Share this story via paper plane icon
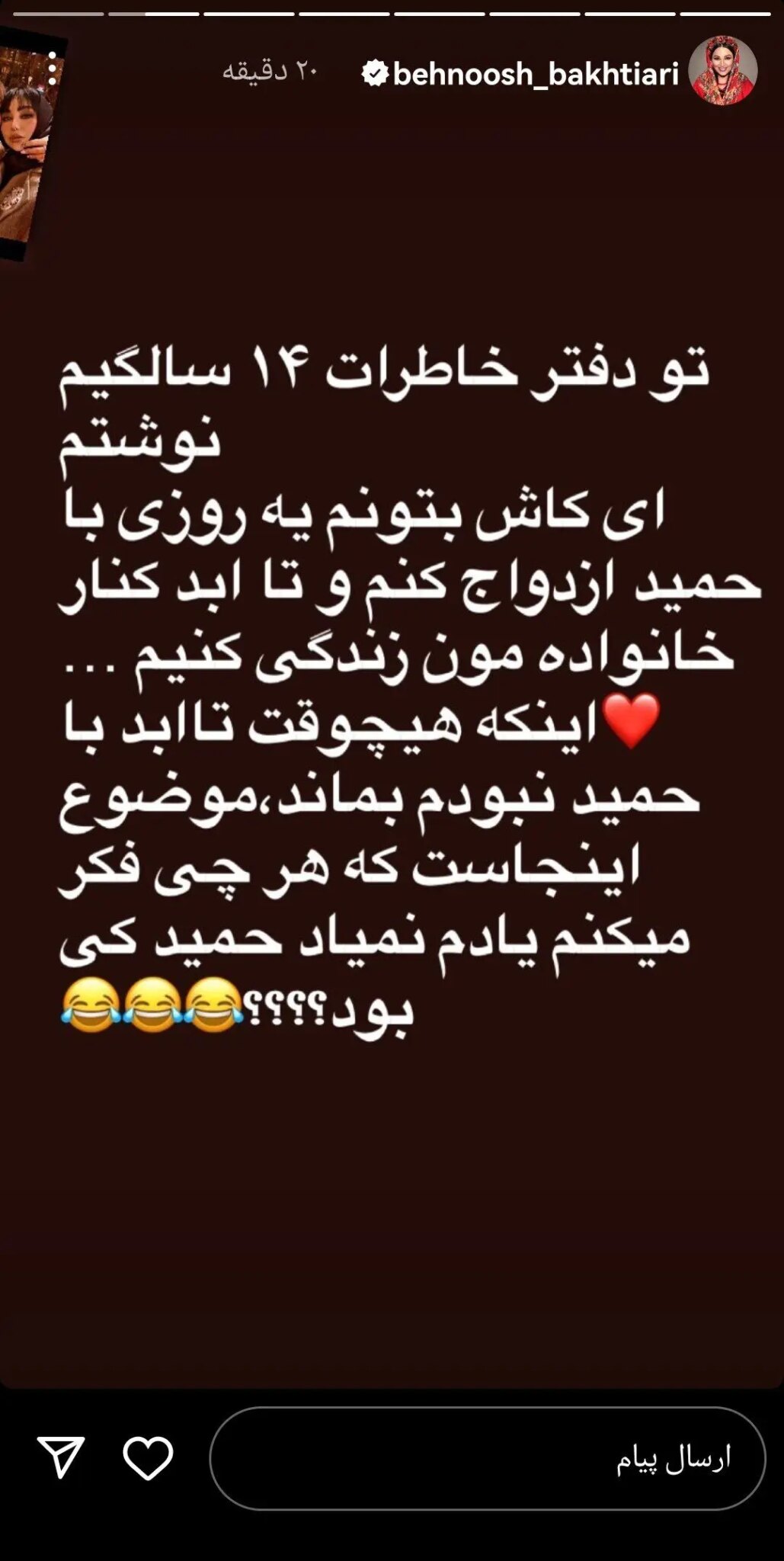 [61, 1458]
